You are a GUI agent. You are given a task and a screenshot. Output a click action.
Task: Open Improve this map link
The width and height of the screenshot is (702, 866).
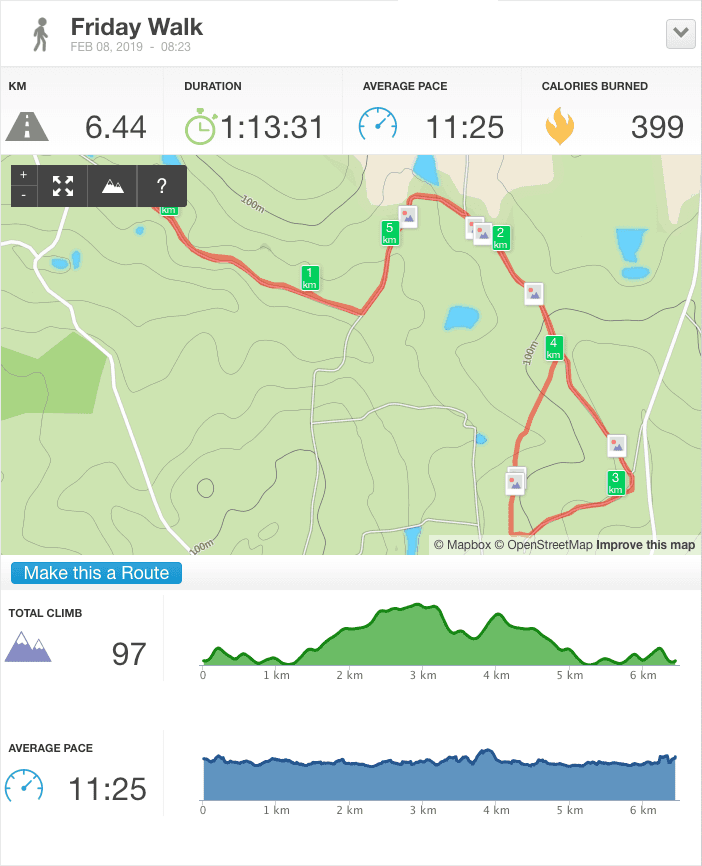coord(645,545)
